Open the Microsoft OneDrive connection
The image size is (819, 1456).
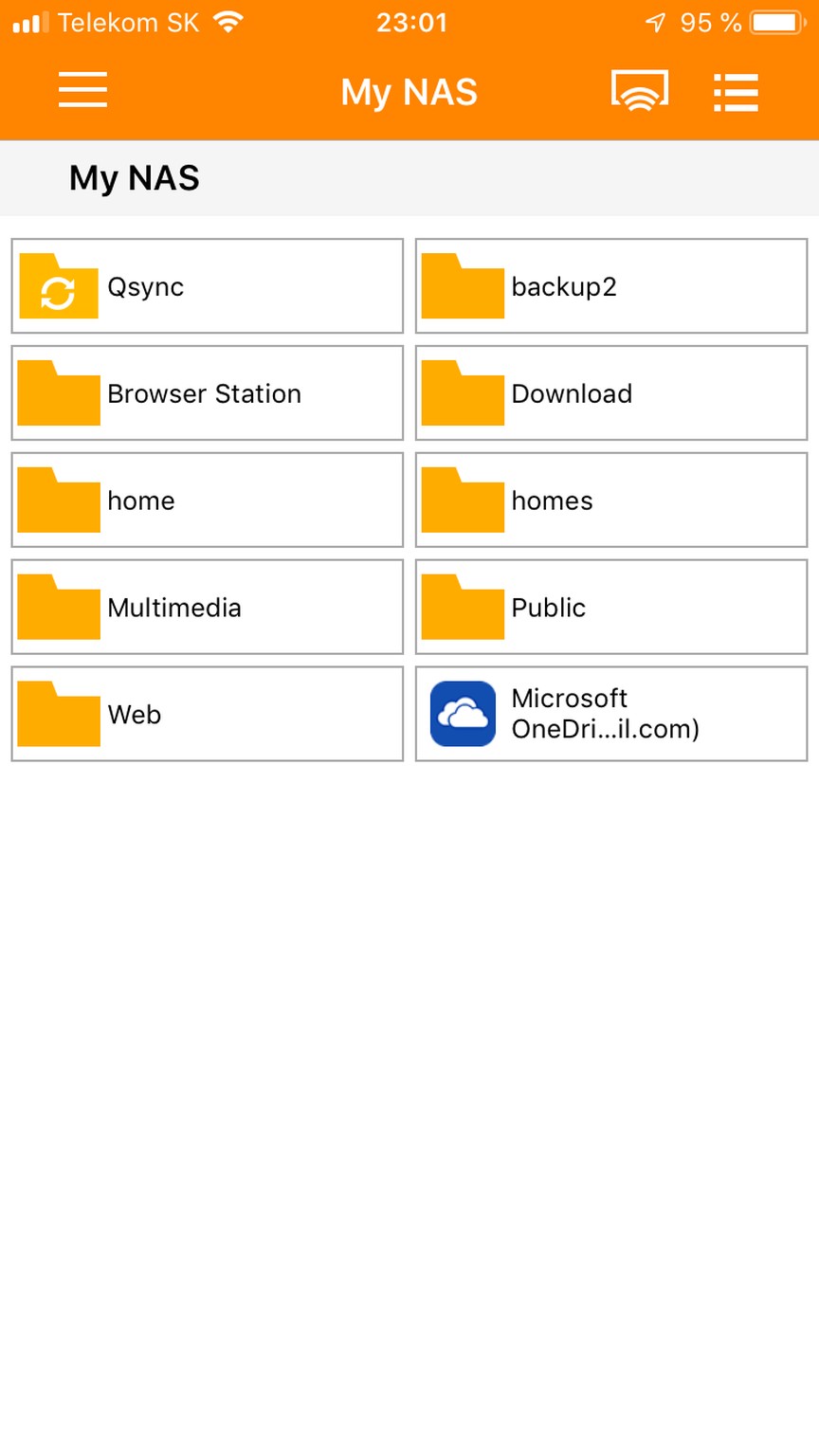[x=611, y=715]
